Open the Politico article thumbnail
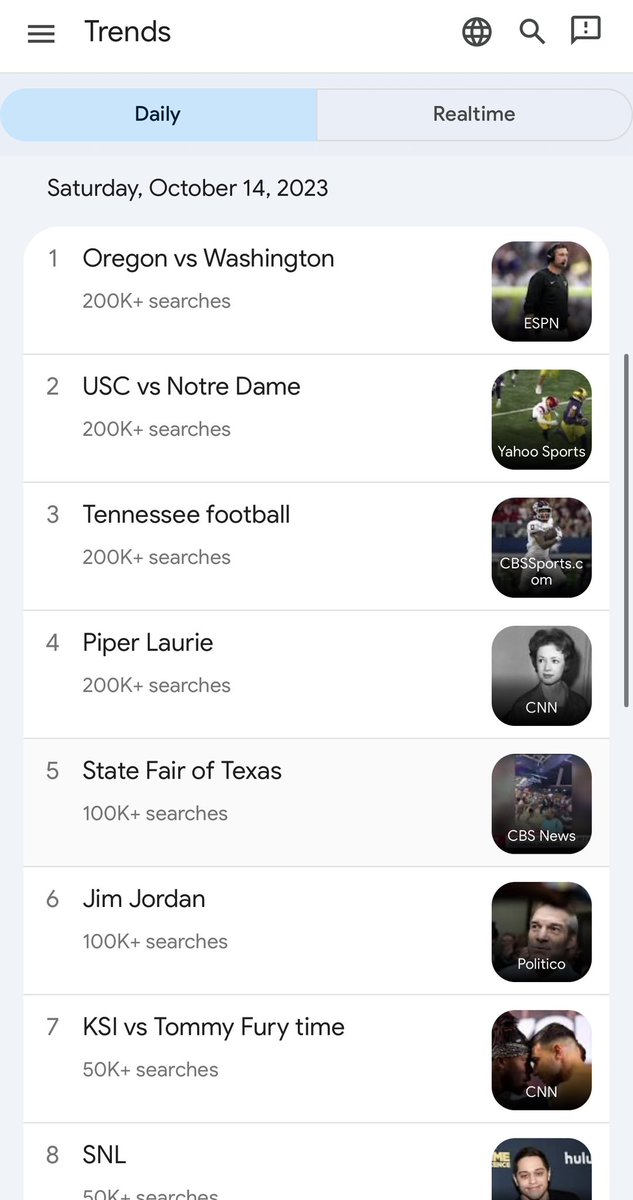633x1200 pixels. [541, 931]
